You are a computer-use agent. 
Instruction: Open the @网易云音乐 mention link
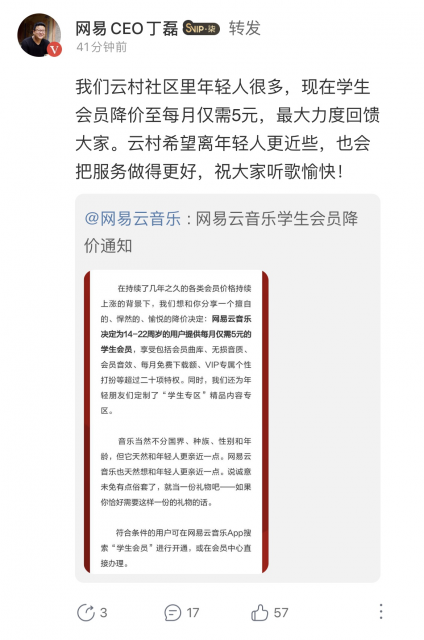coord(133,219)
